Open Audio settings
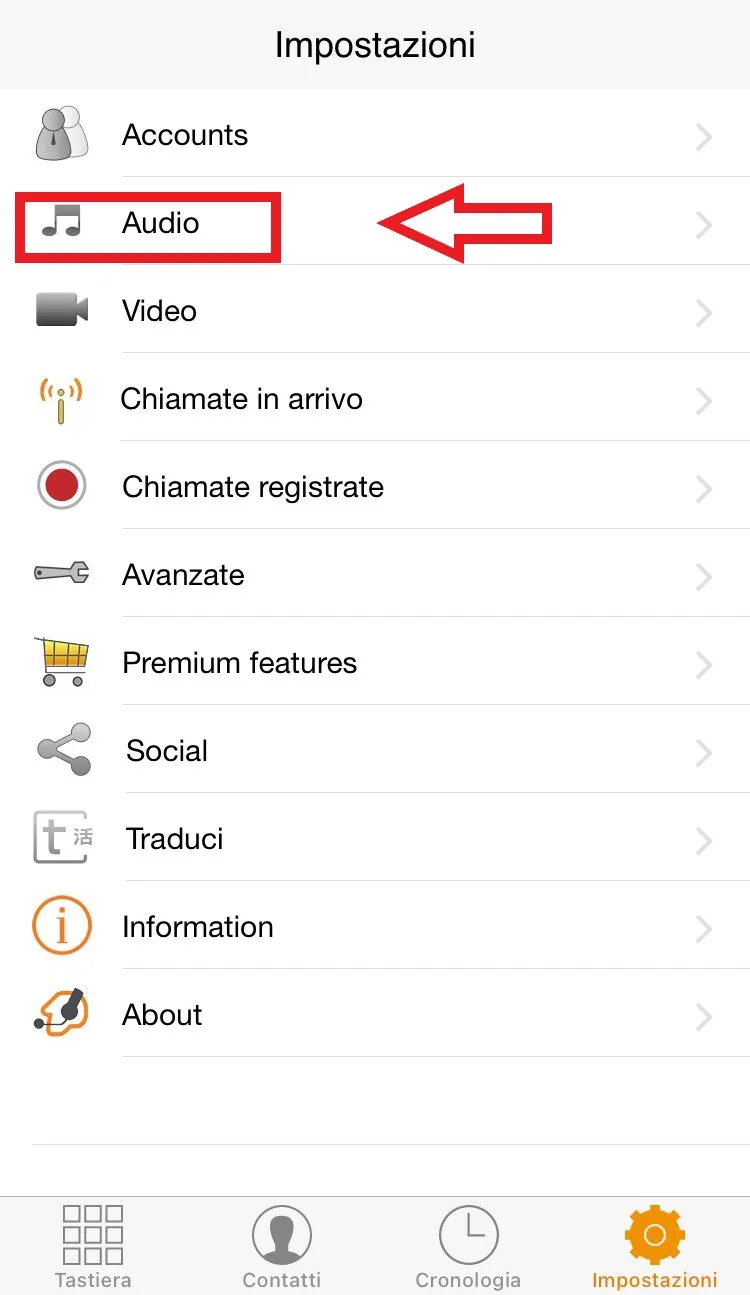Image resolution: width=750 pixels, height=1295 pixels. tap(161, 223)
